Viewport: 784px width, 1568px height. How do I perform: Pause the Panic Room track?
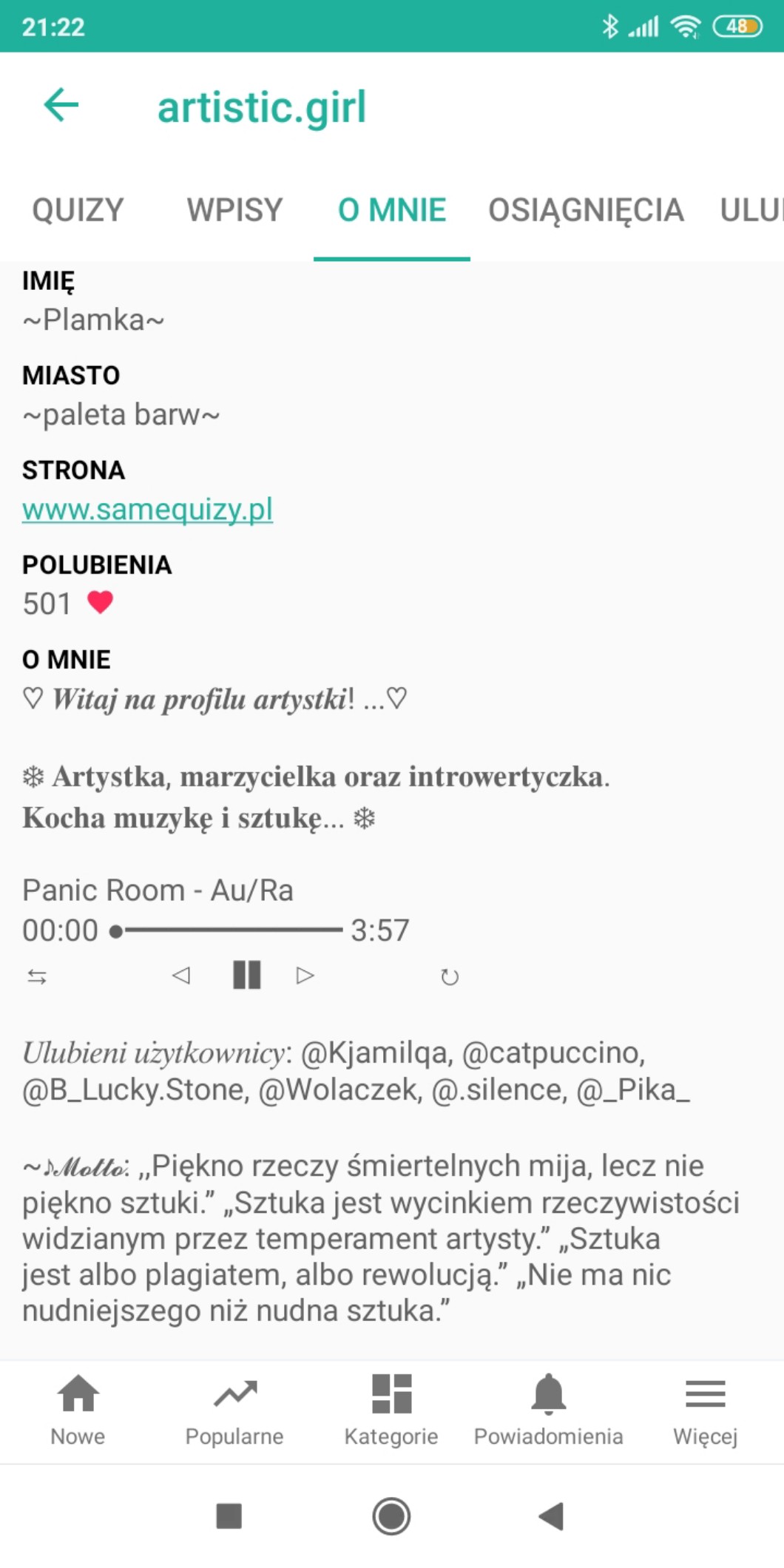(x=246, y=975)
